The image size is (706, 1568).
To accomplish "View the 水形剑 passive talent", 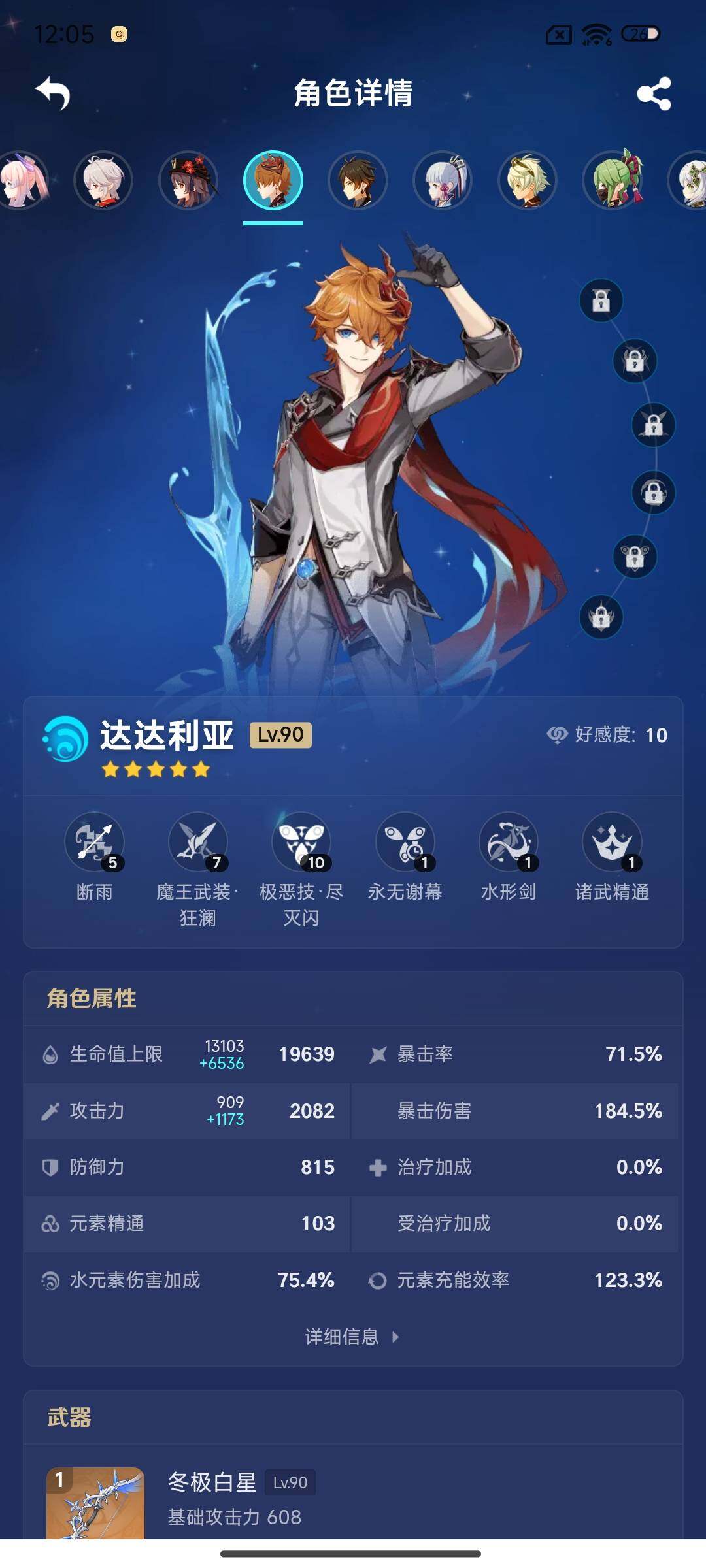I will click(x=509, y=842).
